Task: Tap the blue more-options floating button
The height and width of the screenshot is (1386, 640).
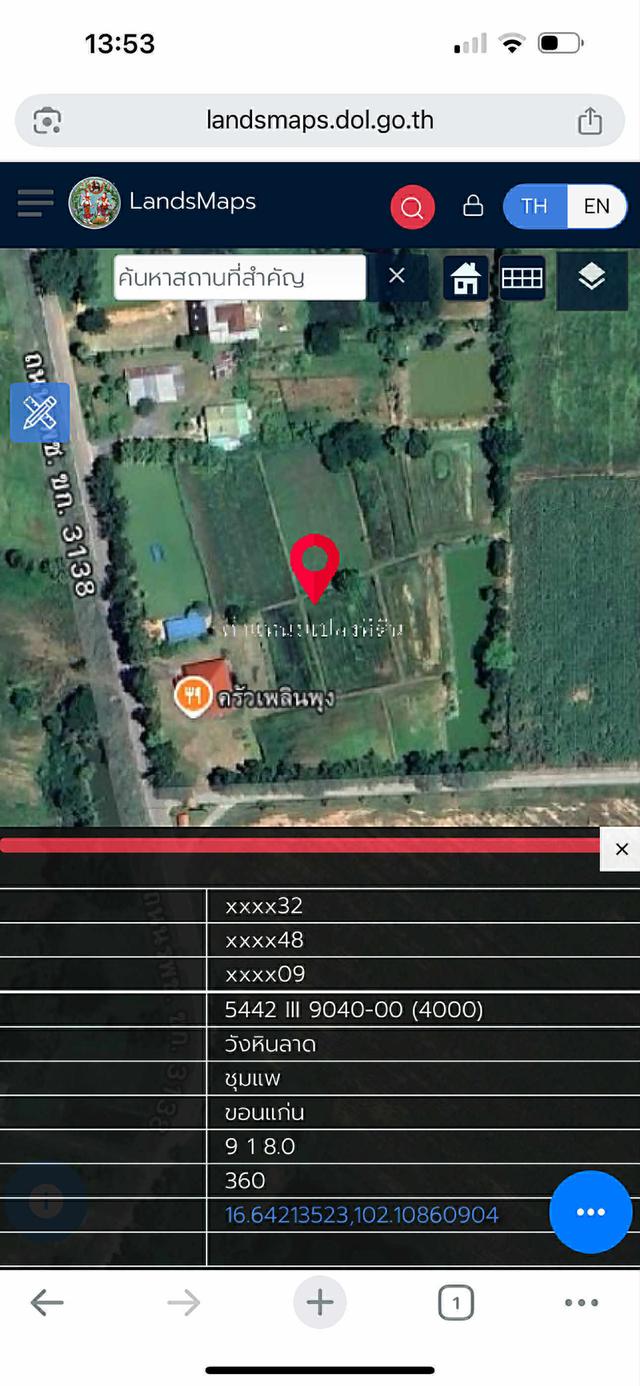Action: pyautogui.click(x=590, y=1212)
